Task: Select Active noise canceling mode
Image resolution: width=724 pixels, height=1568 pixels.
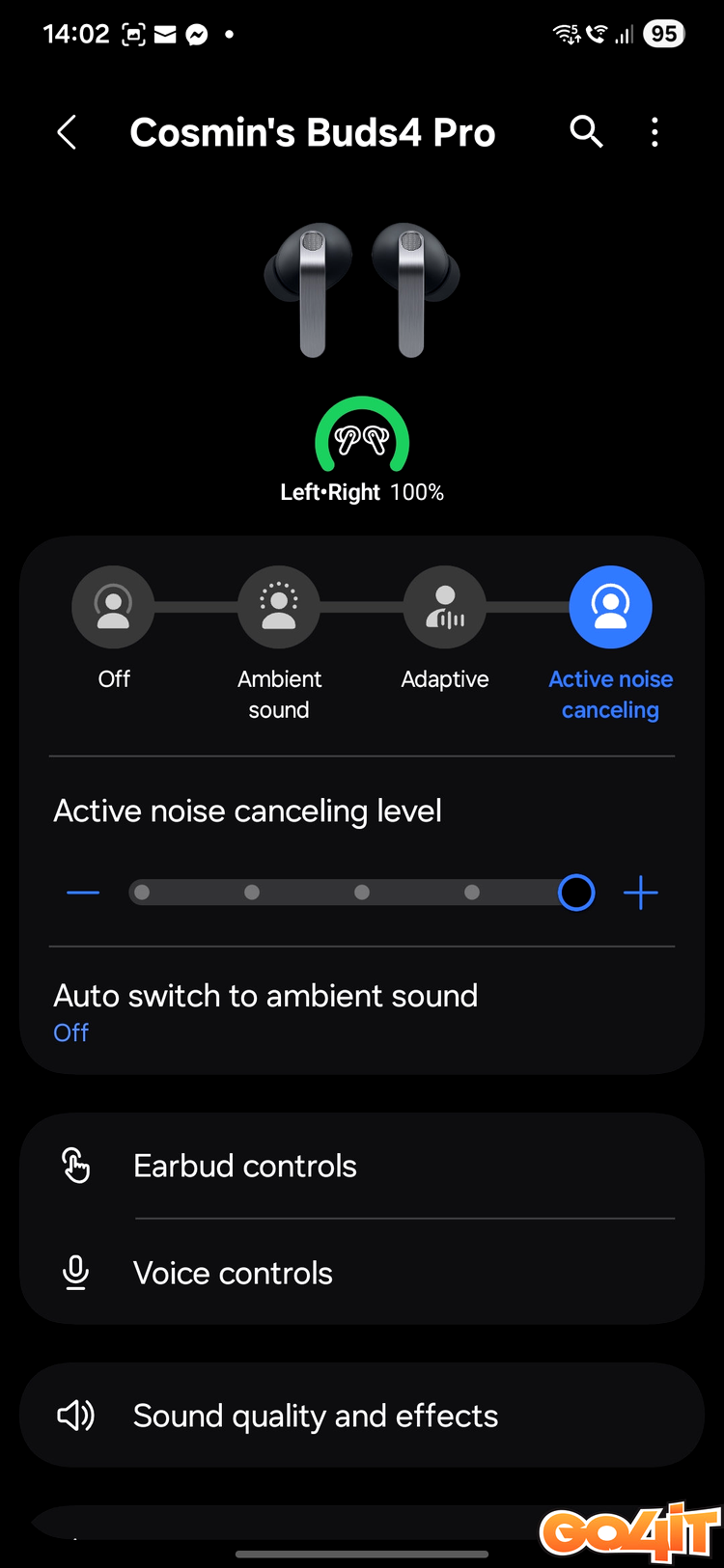Action: pyautogui.click(x=610, y=608)
